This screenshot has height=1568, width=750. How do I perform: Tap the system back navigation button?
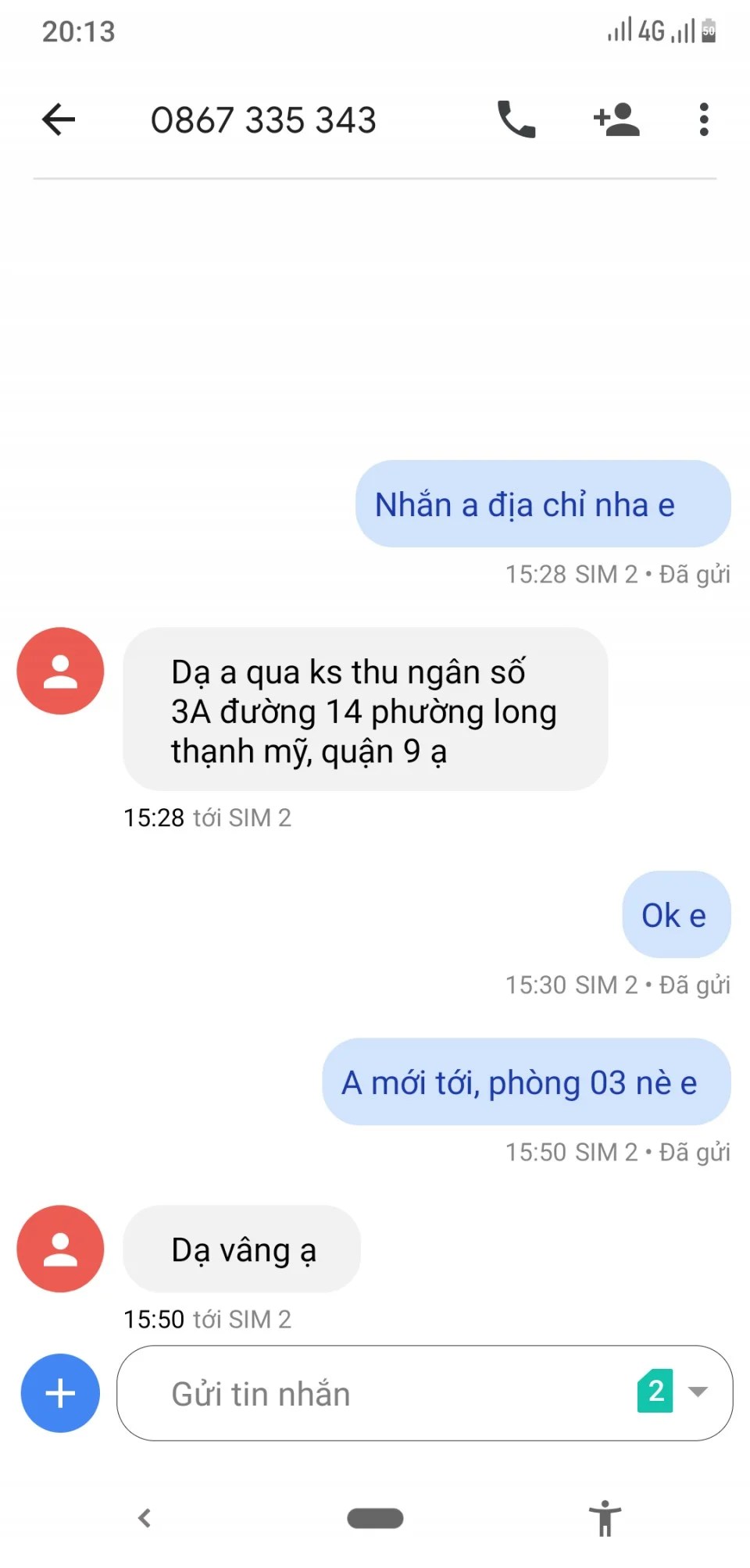click(x=145, y=1518)
